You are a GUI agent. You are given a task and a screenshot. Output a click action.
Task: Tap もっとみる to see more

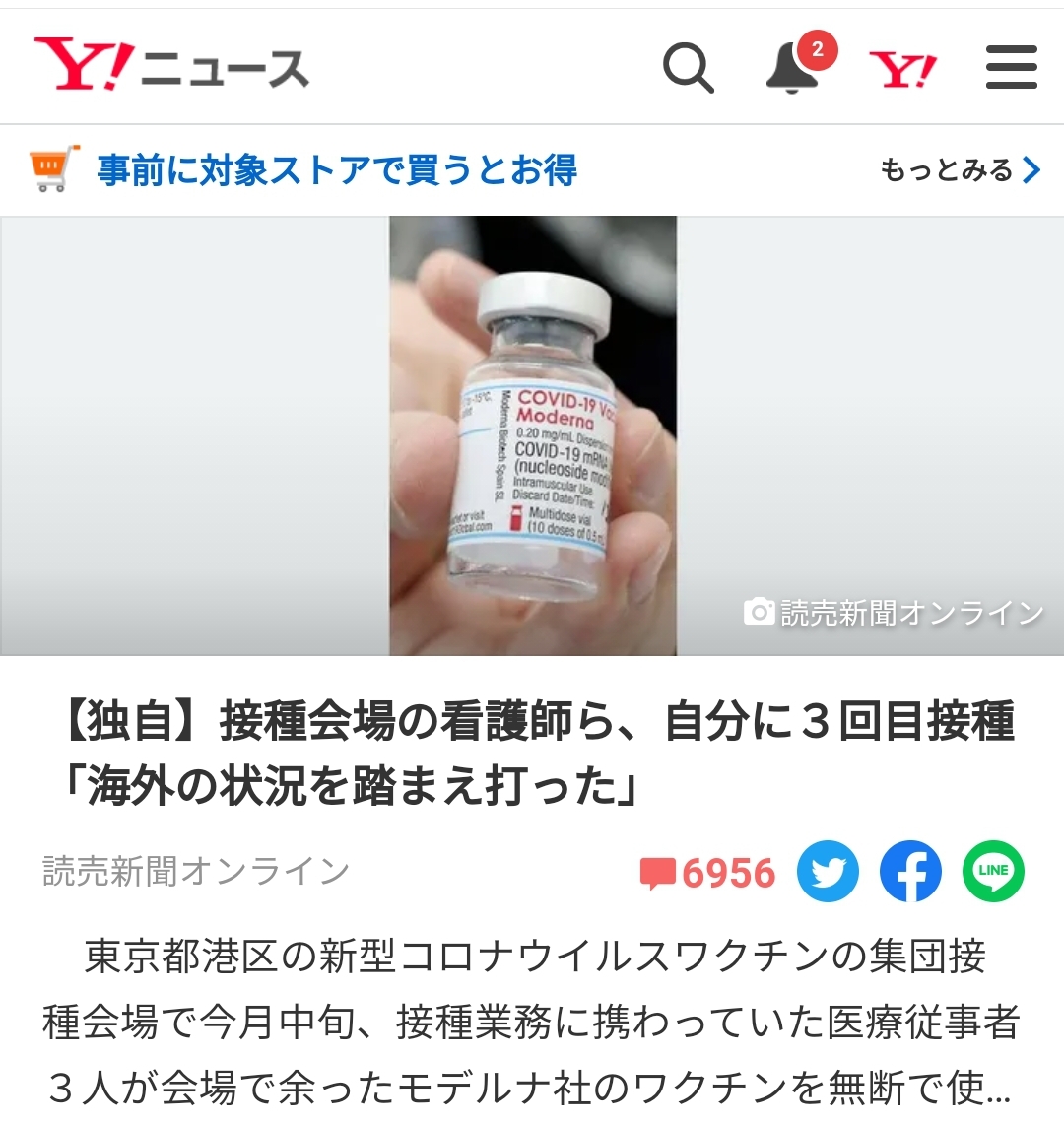click(x=960, y=170)
